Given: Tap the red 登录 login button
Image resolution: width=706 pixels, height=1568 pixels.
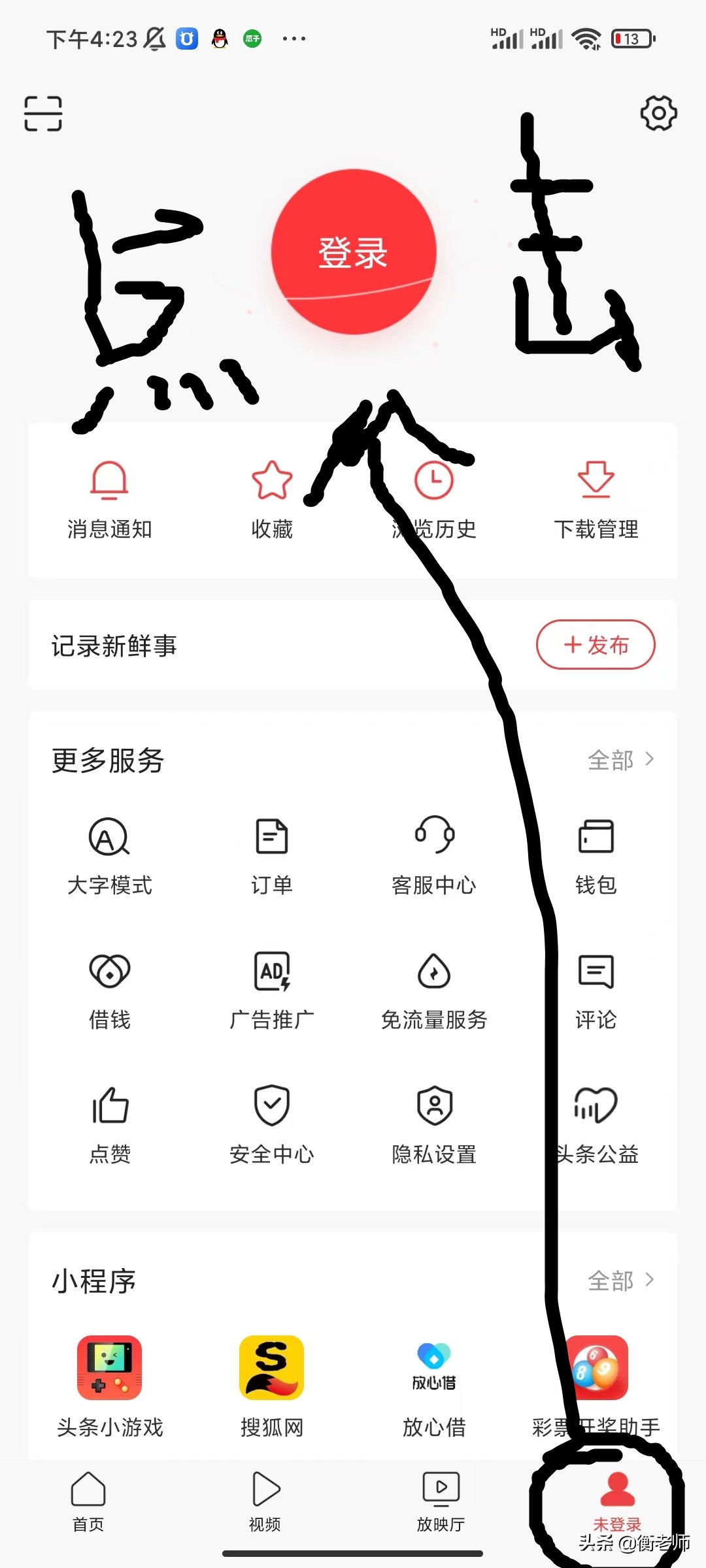Looking at the screenshot, I should [x=353, y=255].
